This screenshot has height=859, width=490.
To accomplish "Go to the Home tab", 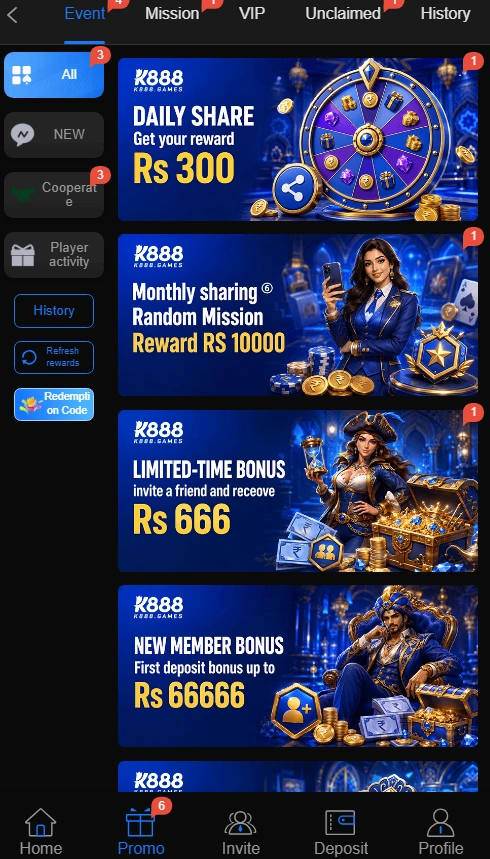I will pos(41,833).
